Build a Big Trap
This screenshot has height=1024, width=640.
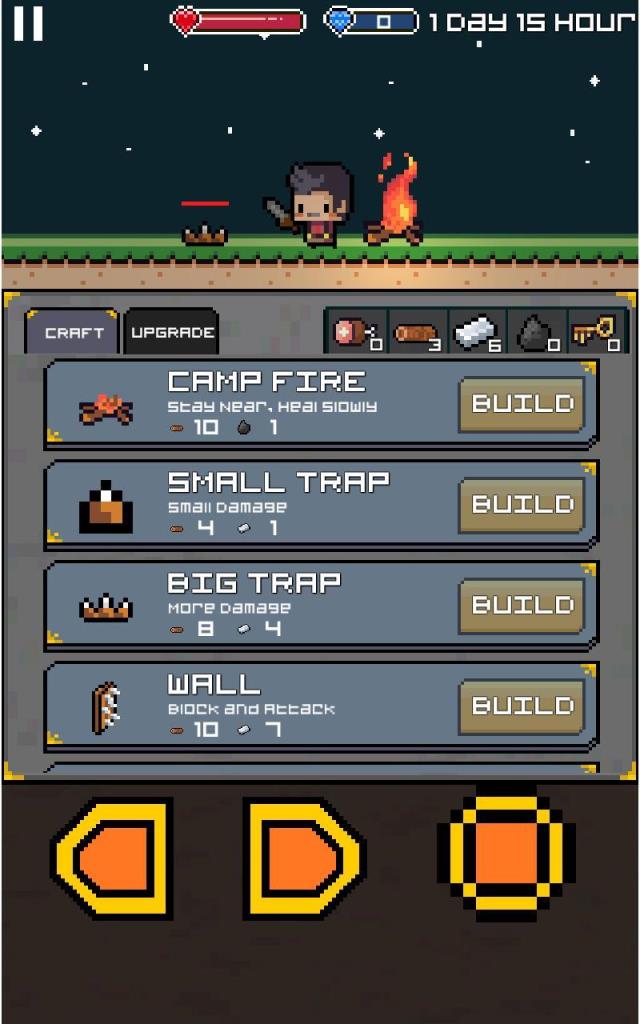(x=522, y=605)
